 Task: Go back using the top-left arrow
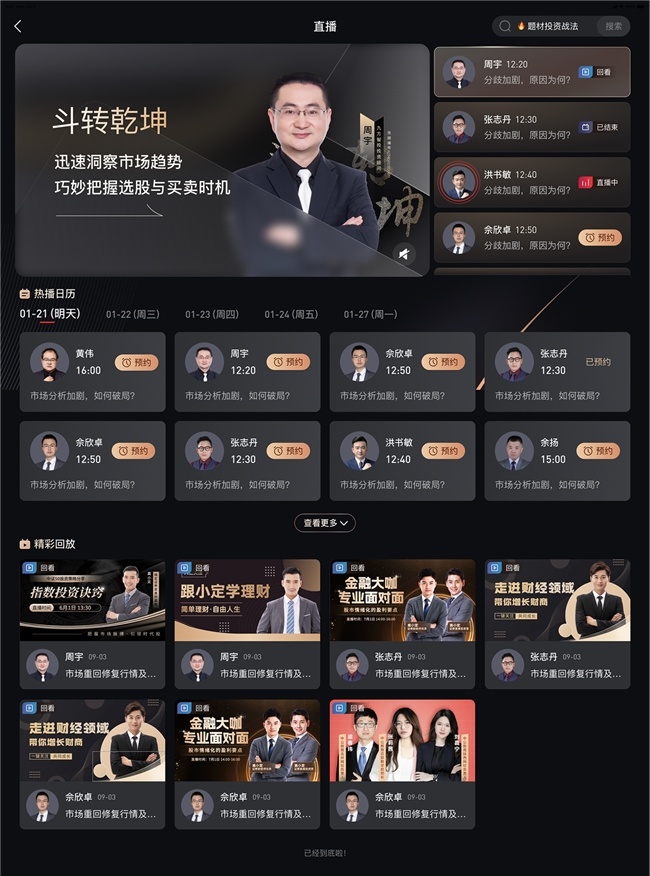click(18, 26)
